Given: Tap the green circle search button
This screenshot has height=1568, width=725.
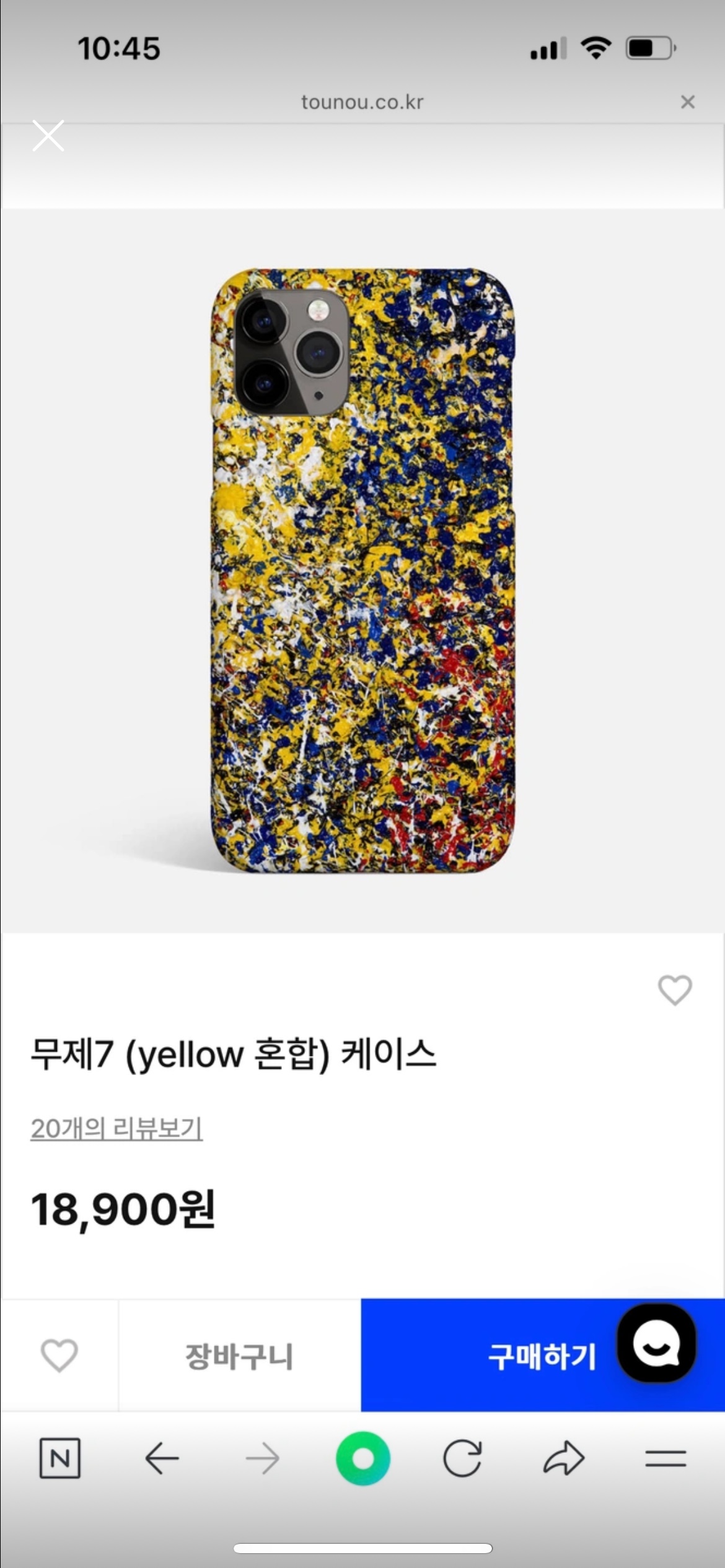Looking at the screenshot, I should pyautogui.click(x=362, y=1458).
